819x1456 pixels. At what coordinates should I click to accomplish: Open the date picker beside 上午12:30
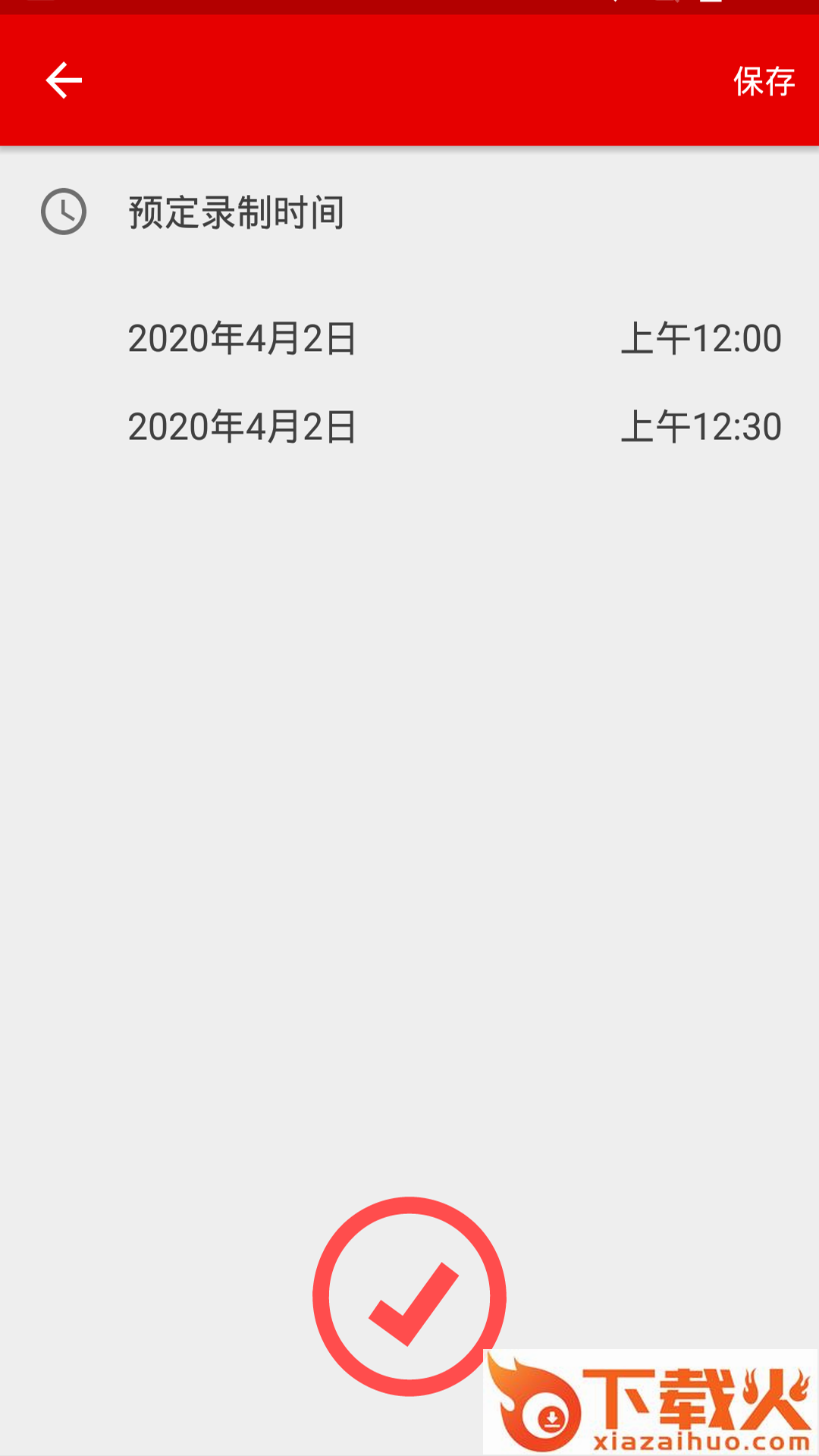(242, 427)
